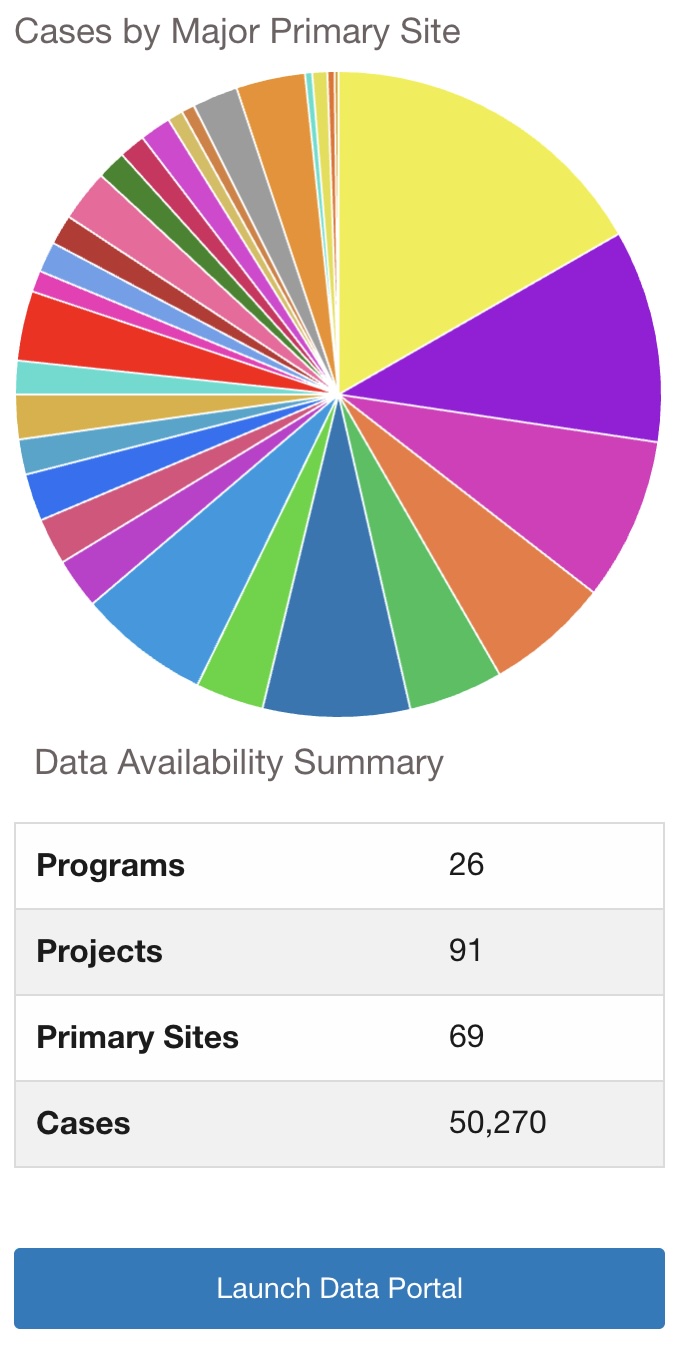
Task: Launch the Data Portal
Action: (x=339, y=1287)
